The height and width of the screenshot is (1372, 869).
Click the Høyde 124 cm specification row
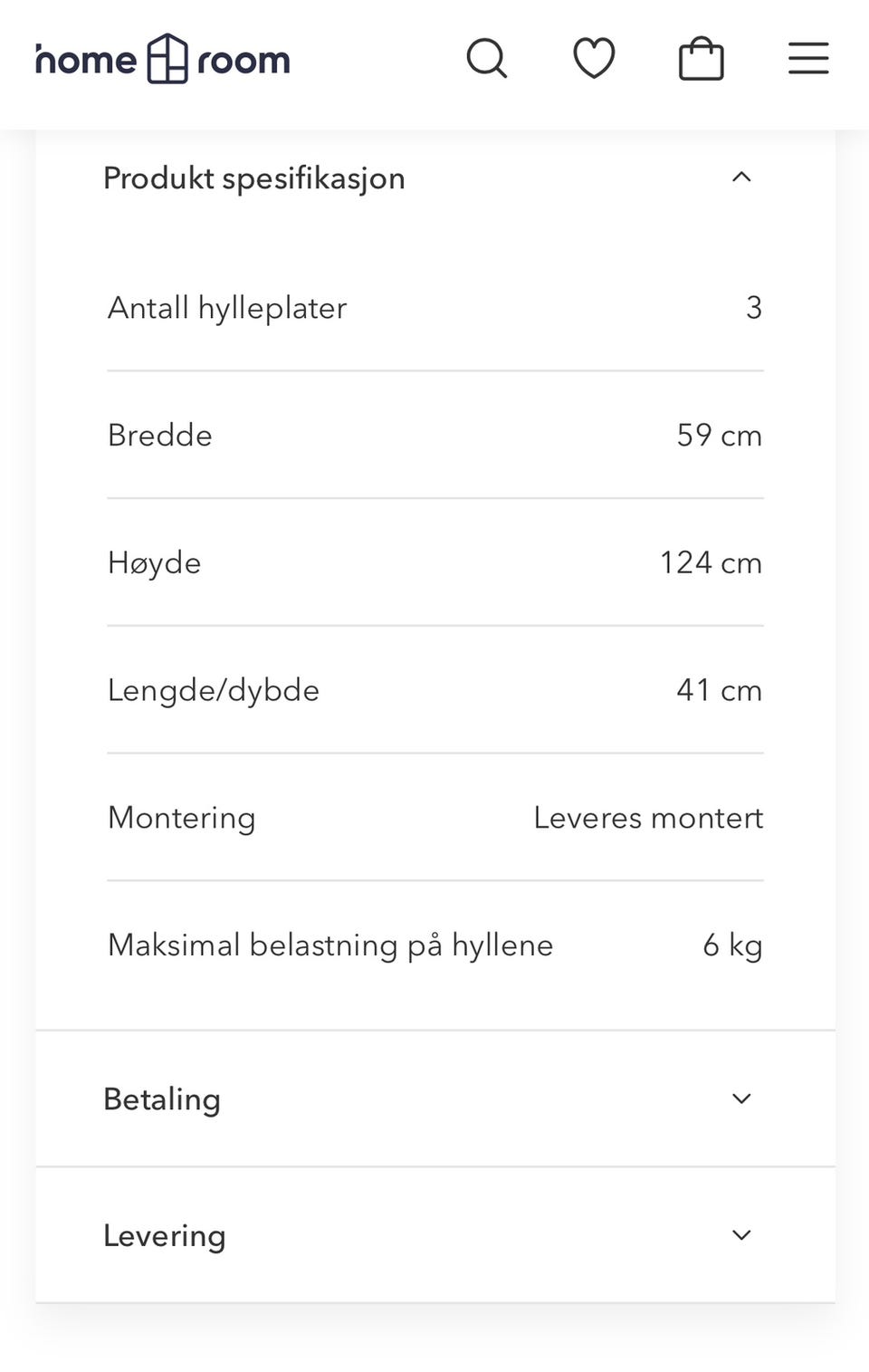pos(434,562)
